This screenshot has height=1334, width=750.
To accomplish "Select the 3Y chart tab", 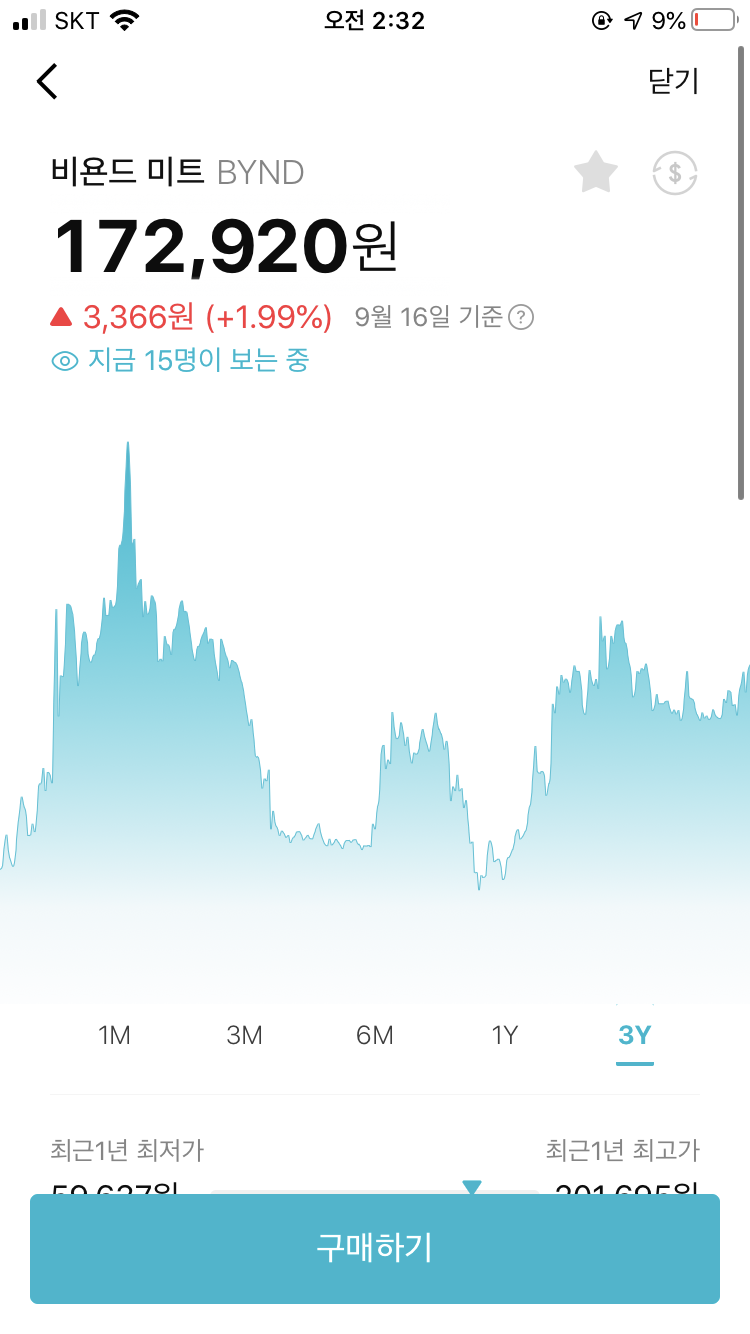I will coord(634,1035).
